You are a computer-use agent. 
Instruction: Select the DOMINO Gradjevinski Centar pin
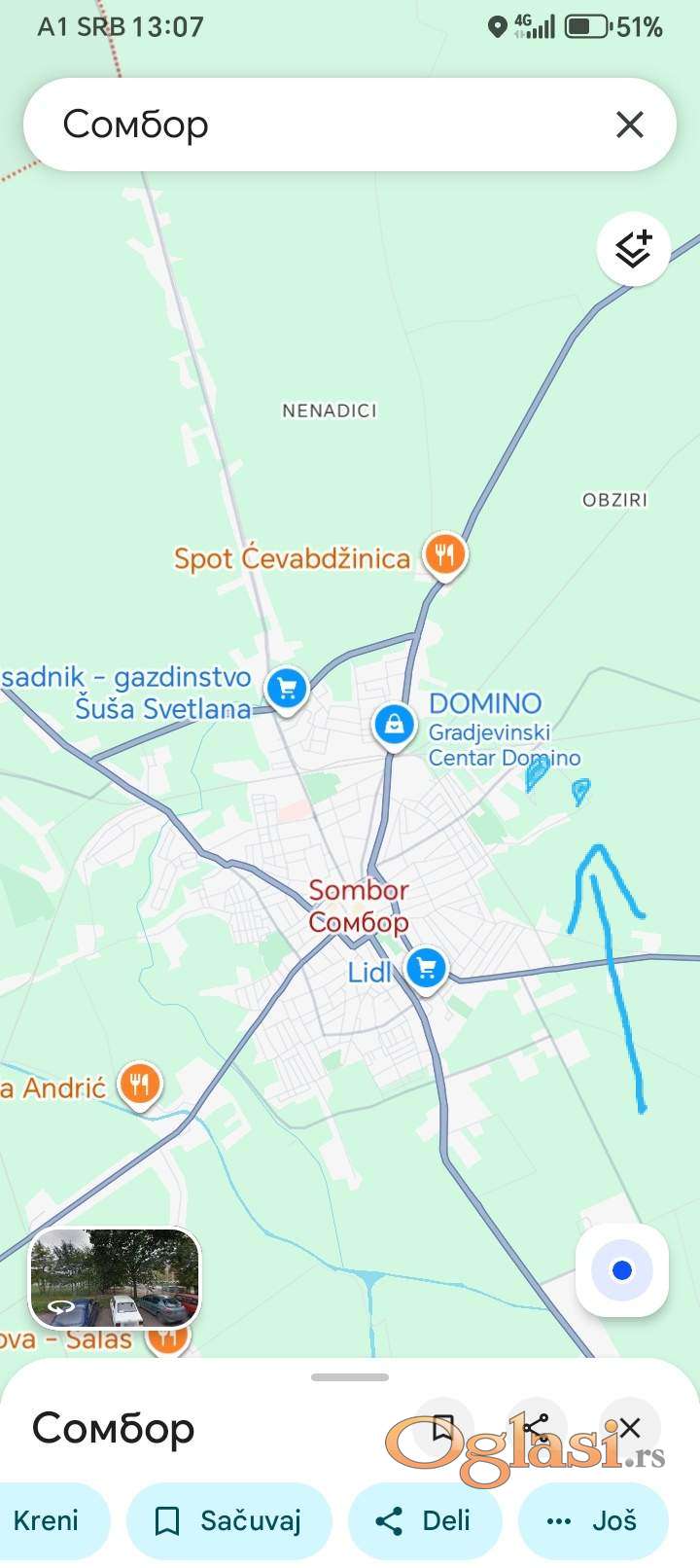click(x=394, y=725)
